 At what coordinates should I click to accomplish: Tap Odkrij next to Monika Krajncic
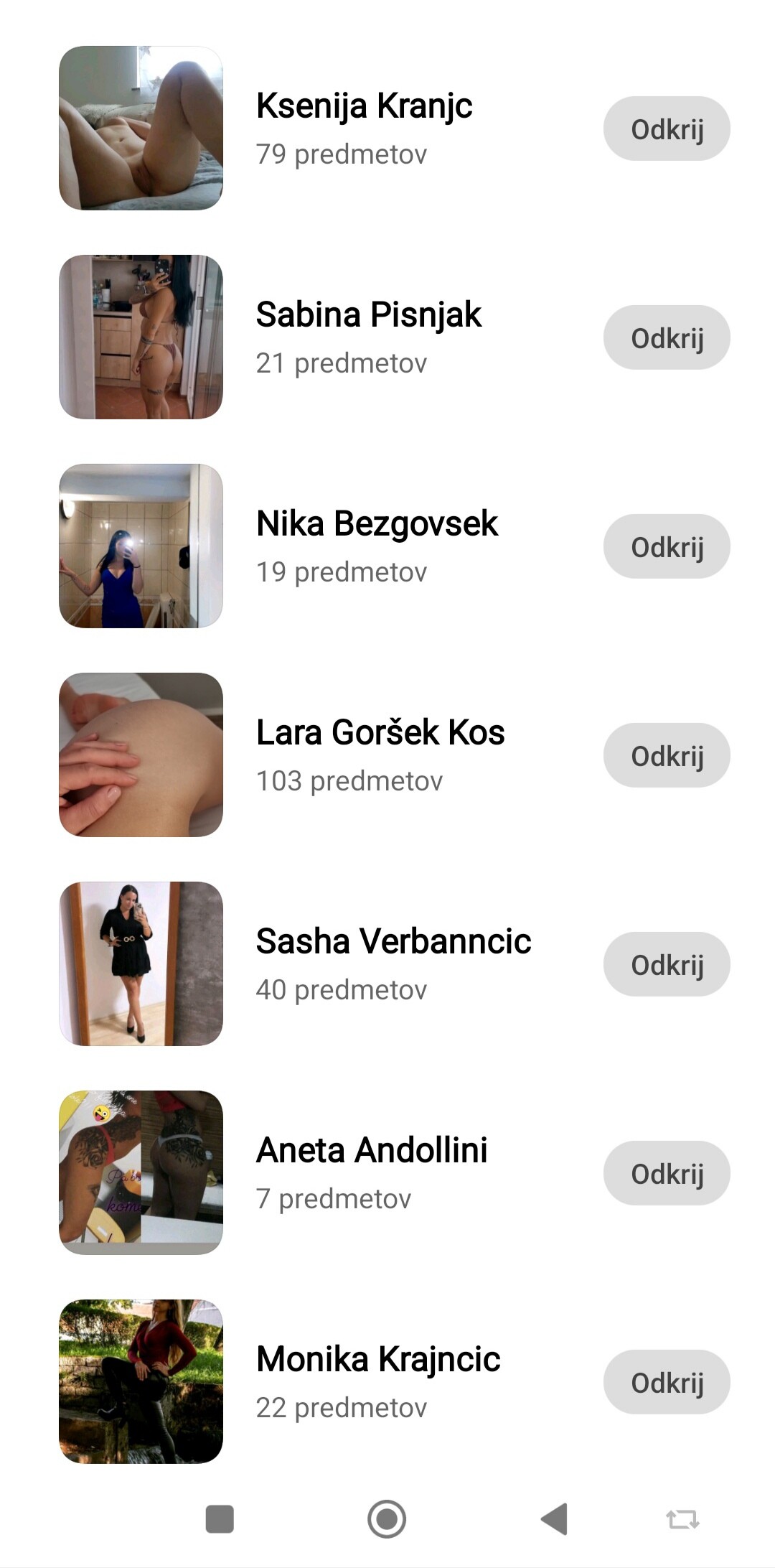[667, 1382]
